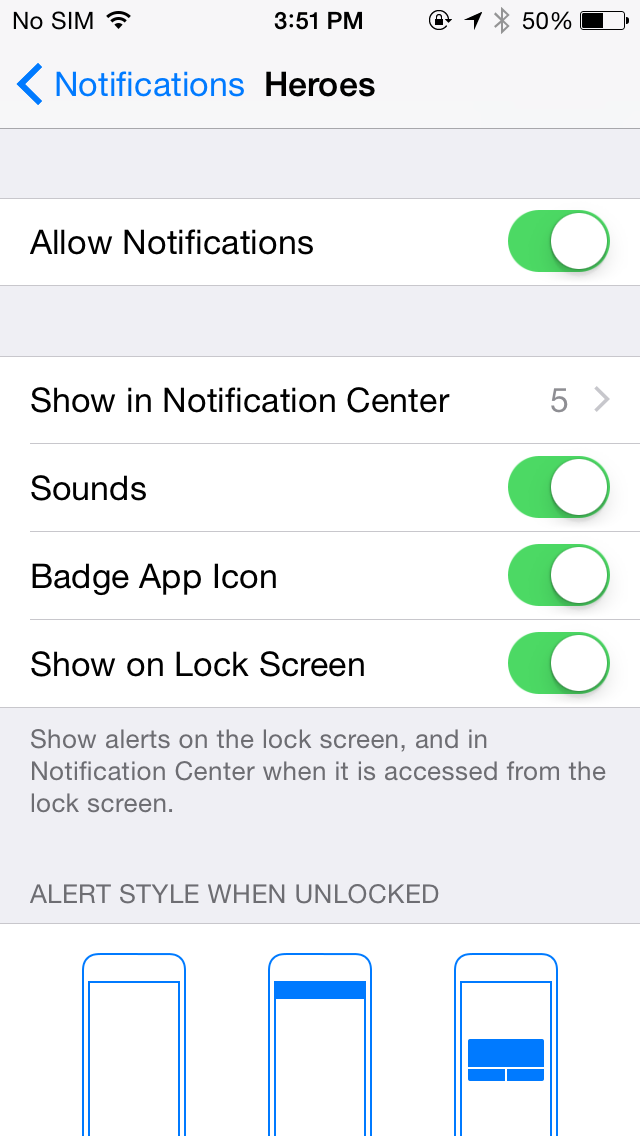Disable the Sounds switch
This screenshot has width=640, height=1136.
[x=559, y=487]
